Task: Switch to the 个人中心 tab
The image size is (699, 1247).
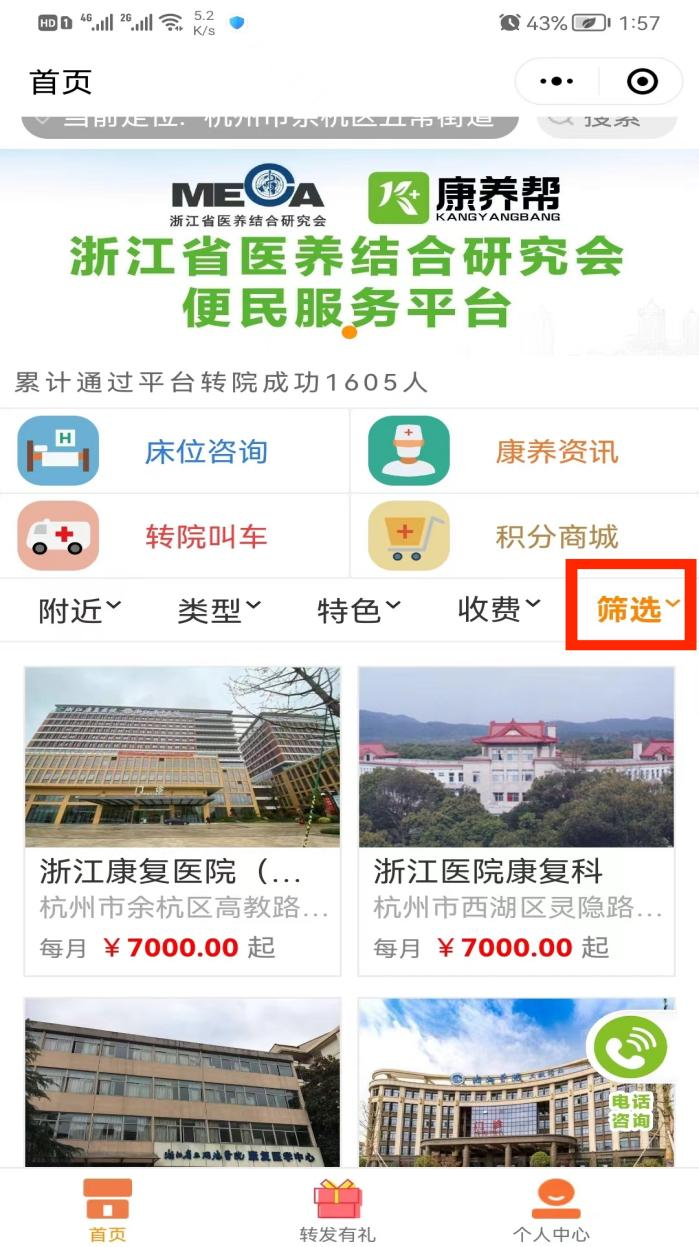Action: tap(551, 1210)
